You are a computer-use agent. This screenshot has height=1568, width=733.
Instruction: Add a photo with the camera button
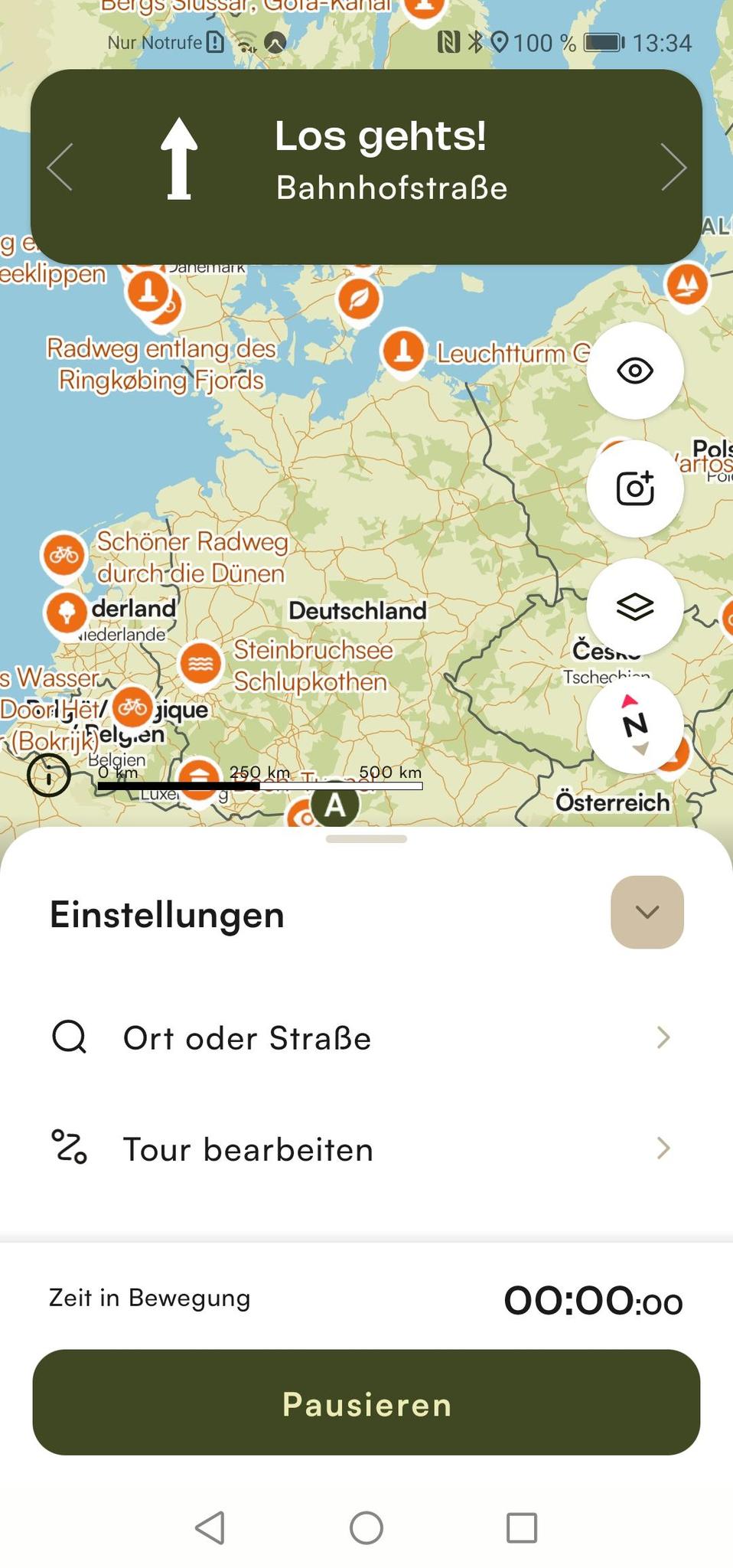[635, 488]
